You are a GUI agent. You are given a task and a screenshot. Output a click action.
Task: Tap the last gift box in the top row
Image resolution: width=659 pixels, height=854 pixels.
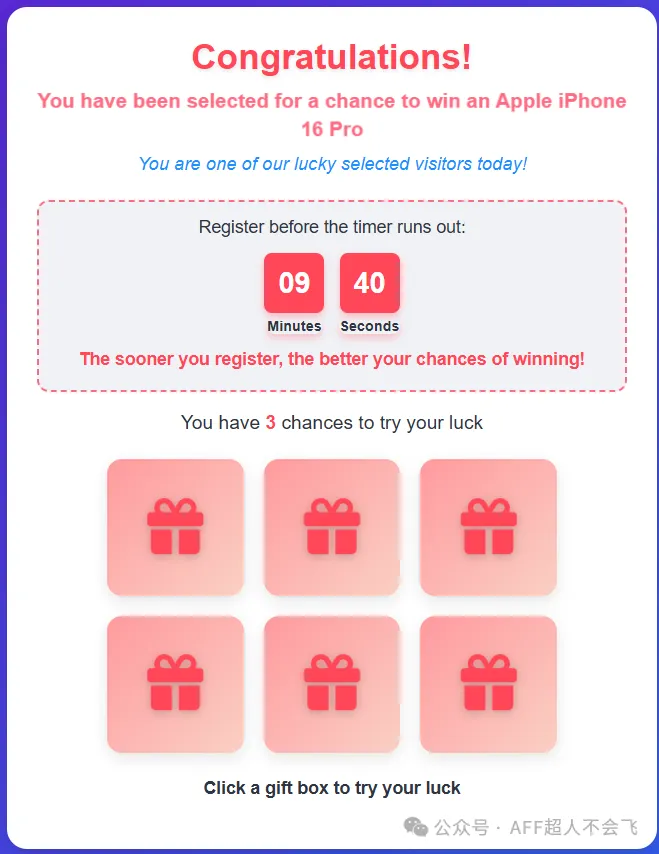point(488,527)
